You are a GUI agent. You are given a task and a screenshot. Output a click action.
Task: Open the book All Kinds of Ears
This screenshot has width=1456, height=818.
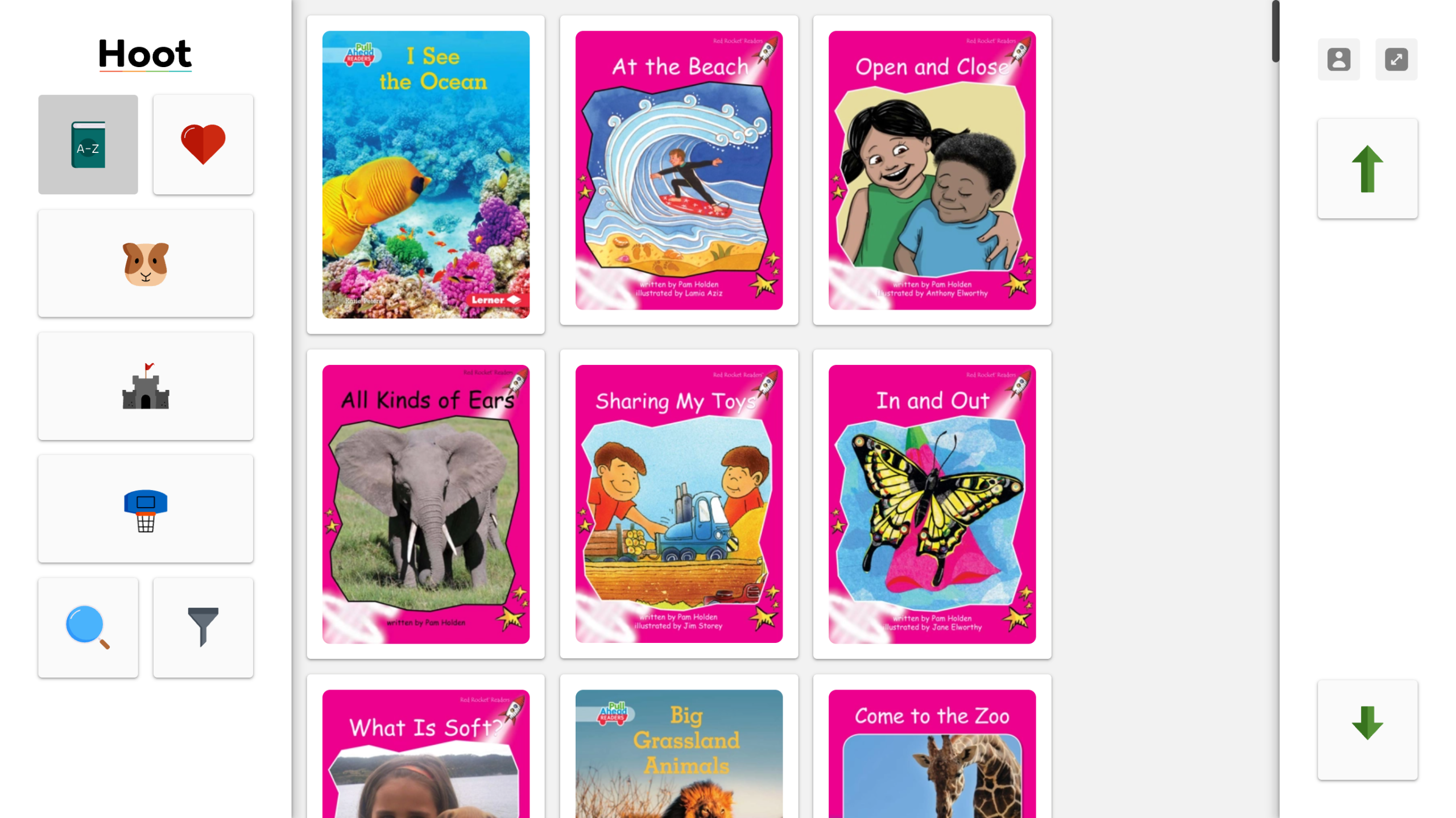coord(425,504)
